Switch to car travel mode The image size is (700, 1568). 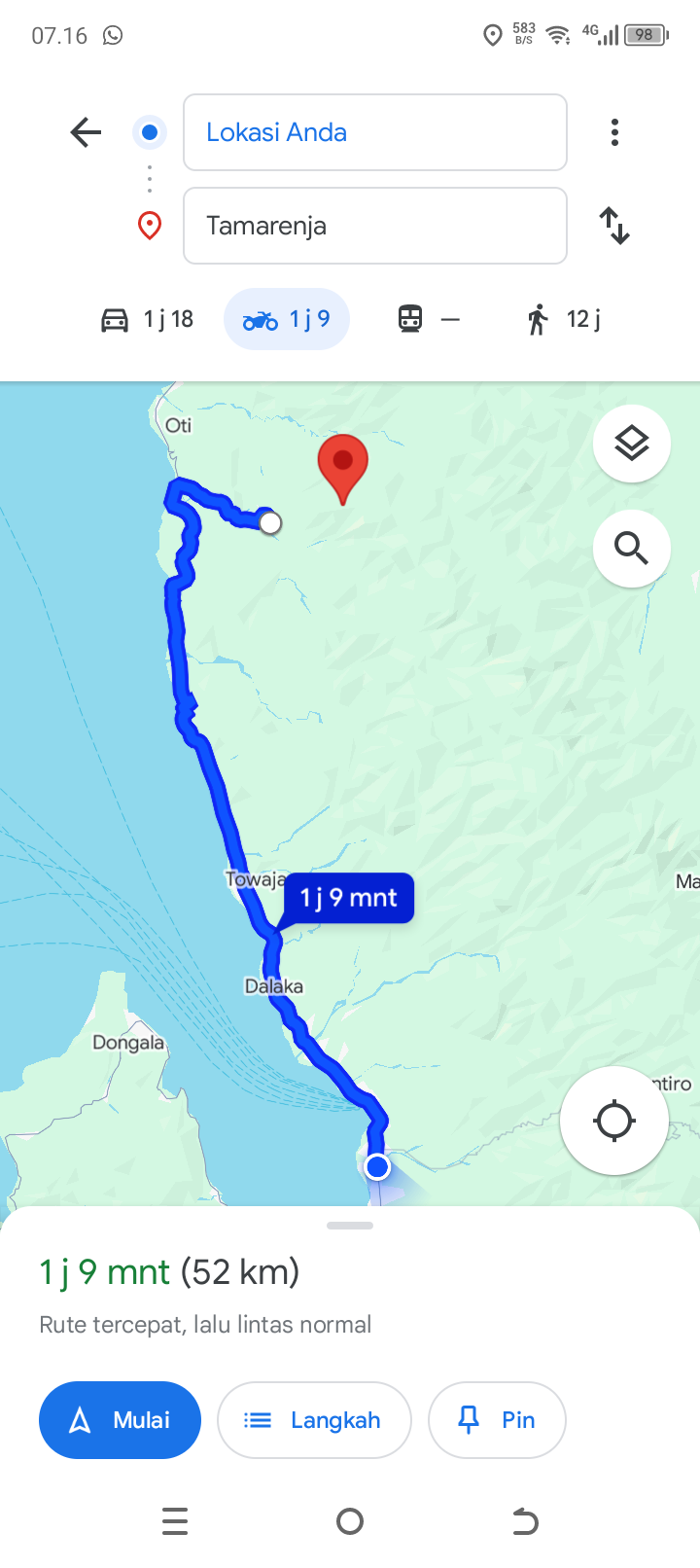pyautogui.click(x=148, y=319)
